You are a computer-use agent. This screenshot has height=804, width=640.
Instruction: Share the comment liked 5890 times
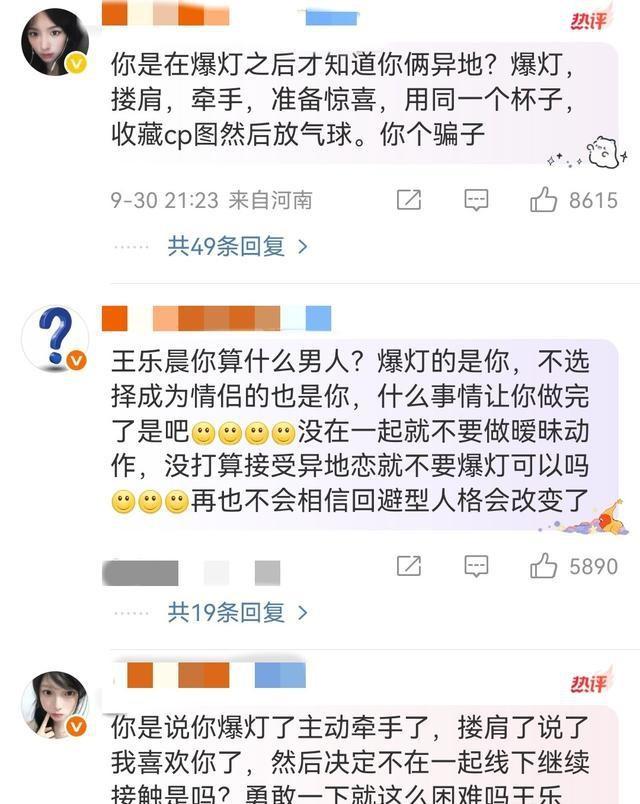pos(409,567)
